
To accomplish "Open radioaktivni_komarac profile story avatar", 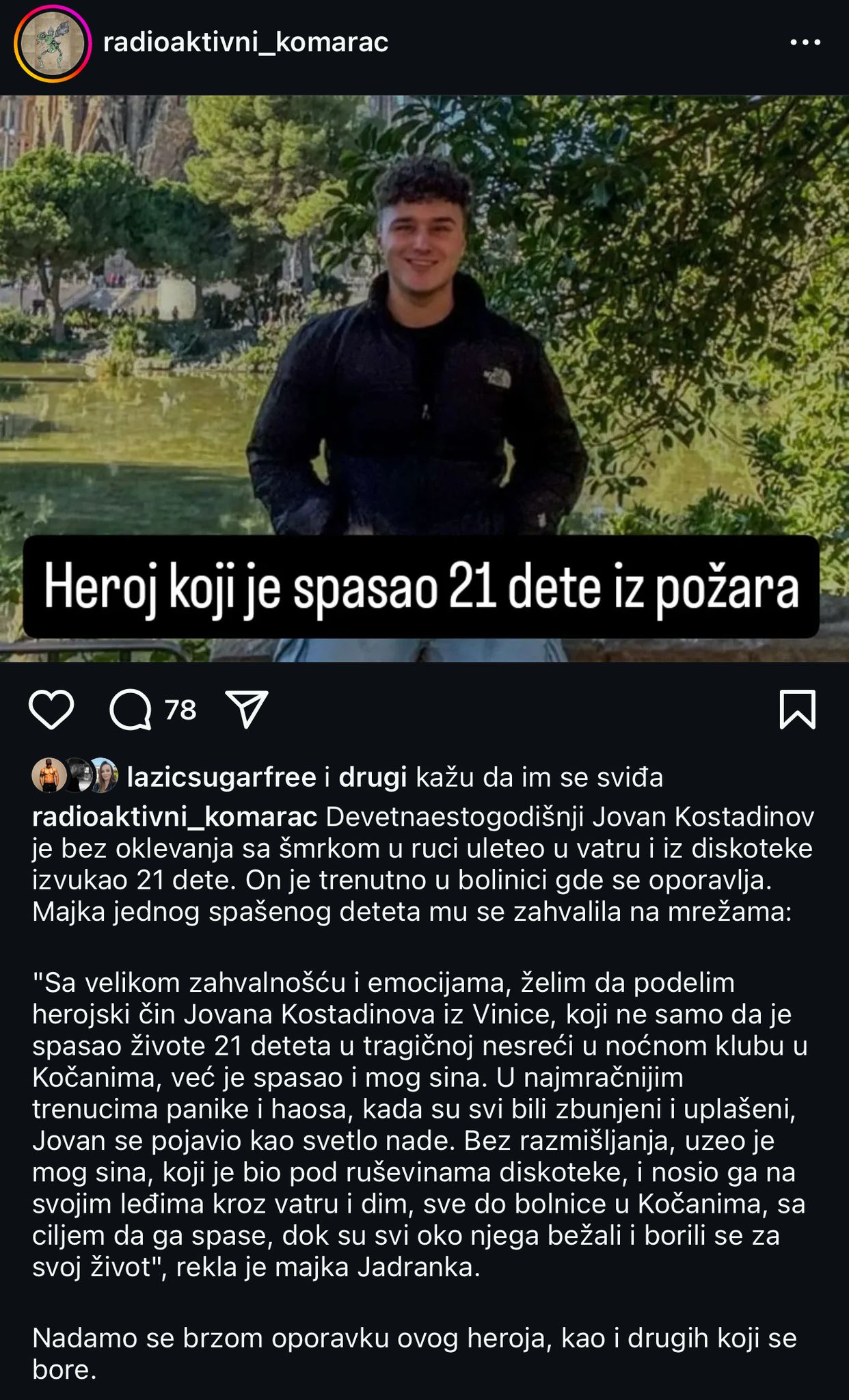I will [53, 43].
